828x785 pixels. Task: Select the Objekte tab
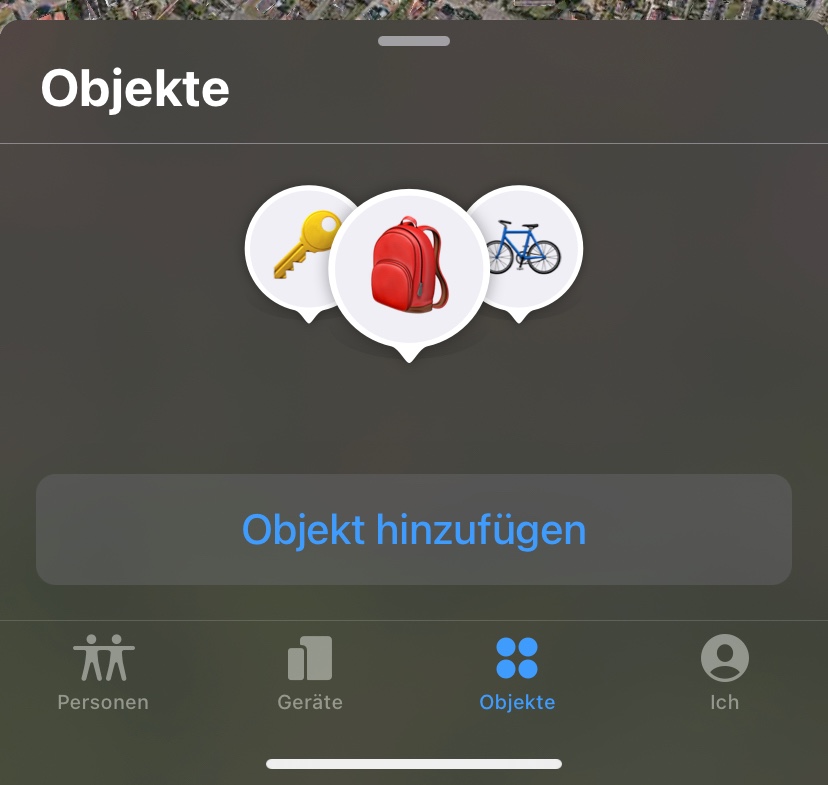517,672
